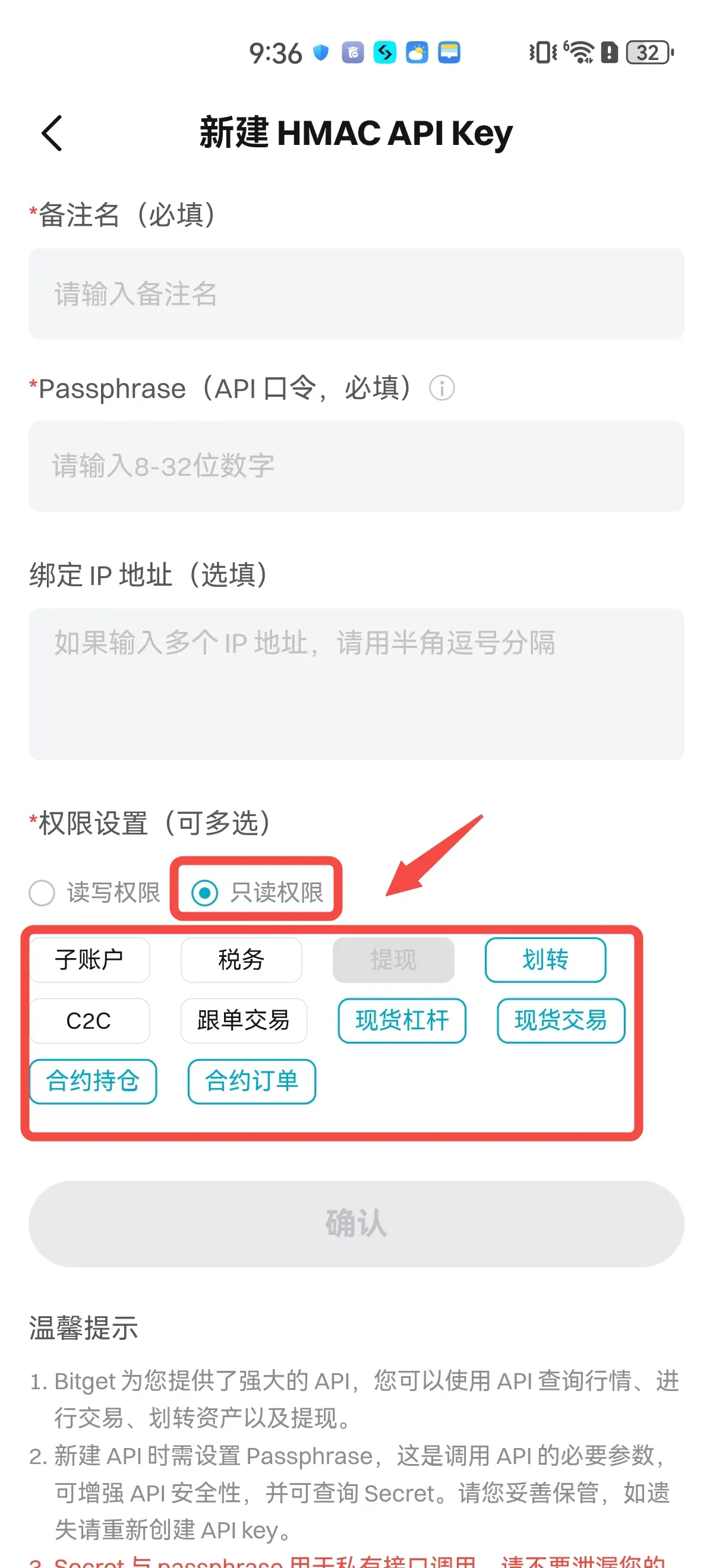713x1568 pixels.
Task: Focus the 备注名 input field
Action: 356,294
